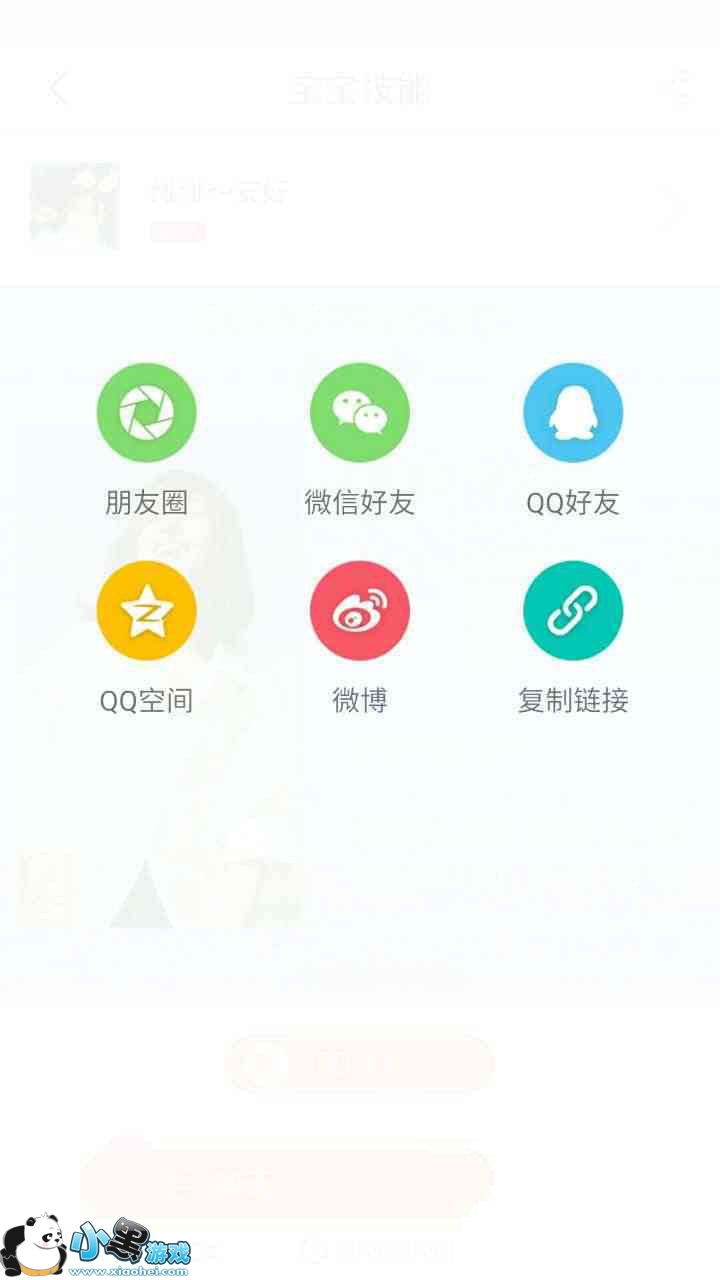Share to a WeChat friend (微信好友)
Image resolution: width=720 pixels, height=1280 pixels.
(x=360, y=413)
